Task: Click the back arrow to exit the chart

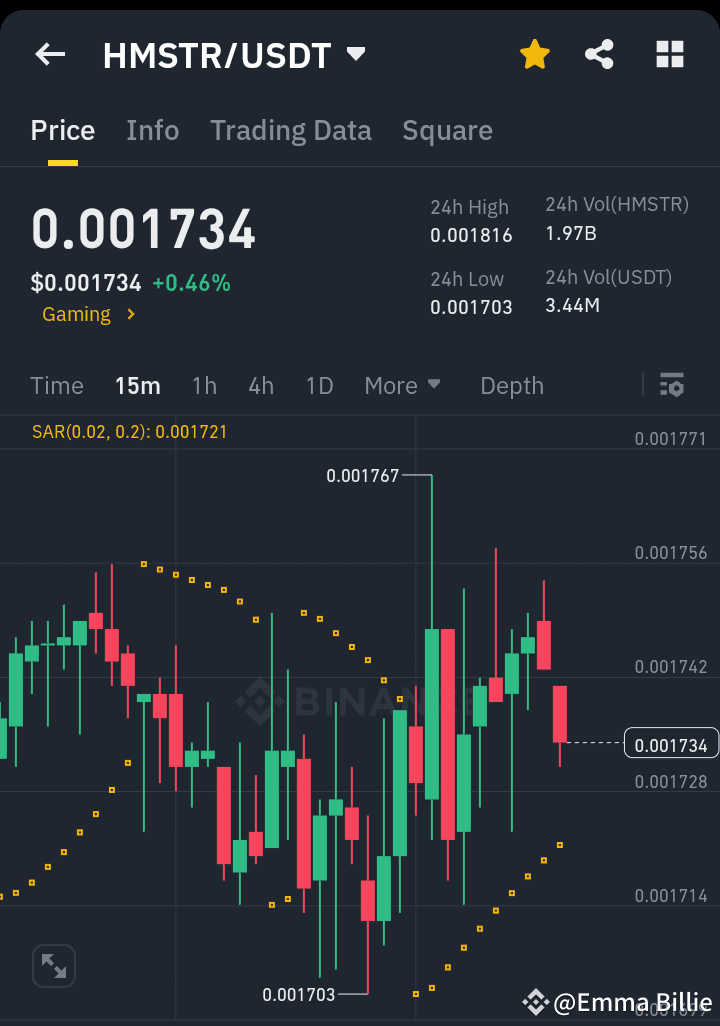Action: 49,55
